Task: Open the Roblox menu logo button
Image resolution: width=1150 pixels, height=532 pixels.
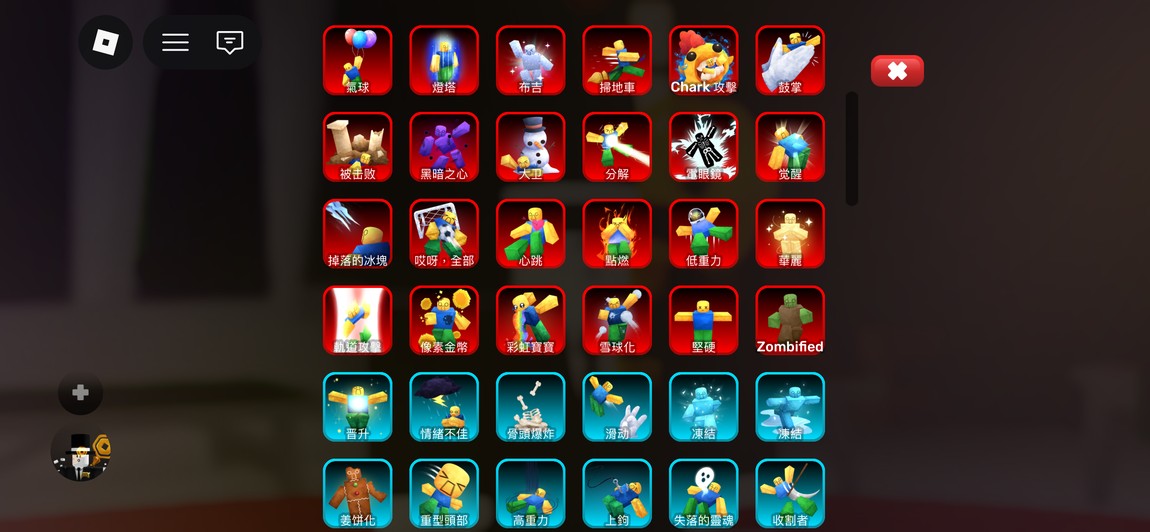Action: click(106, 42)
